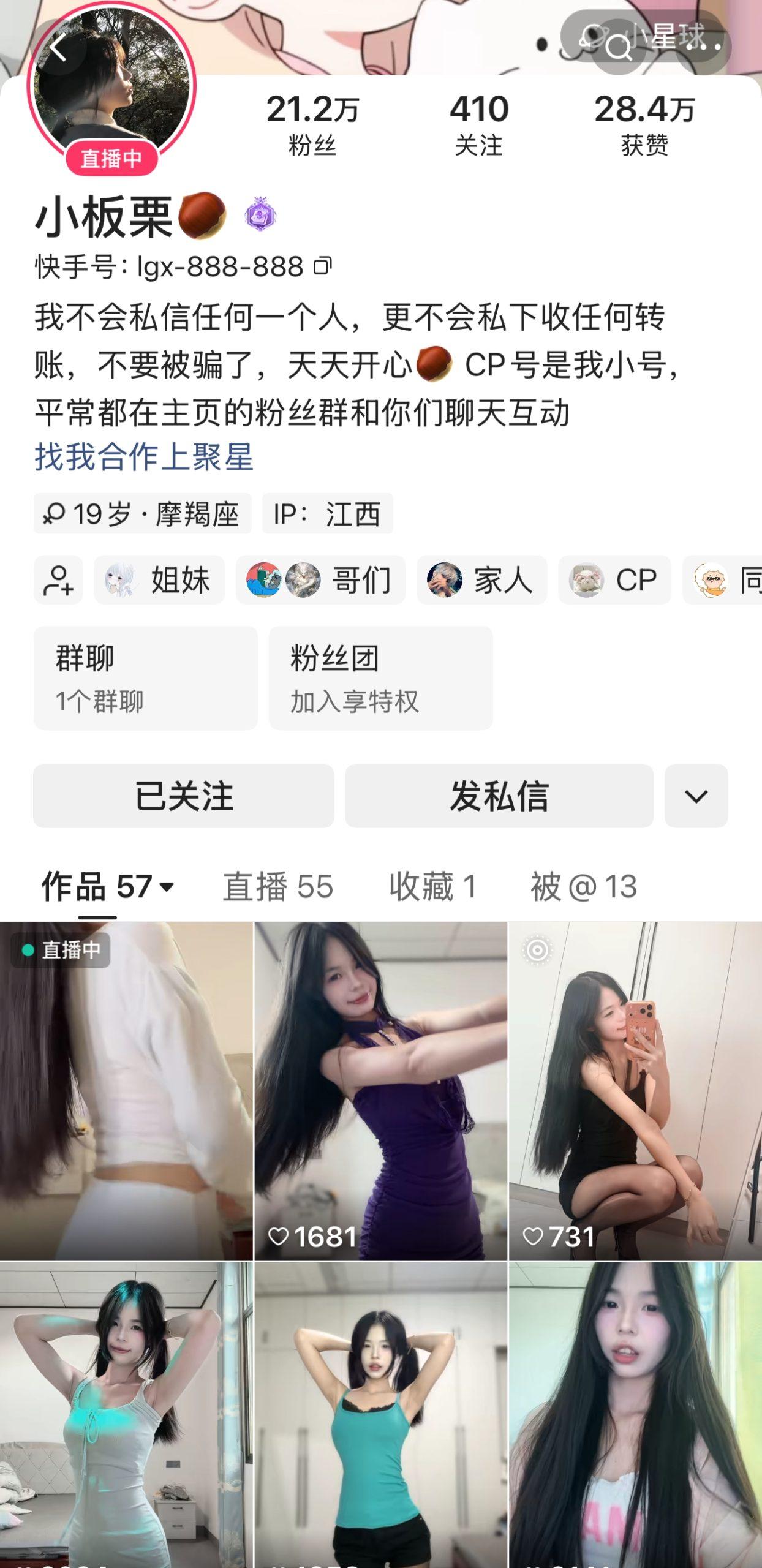Switch to the 直播 55 tab
The image size is (762, 1568).
277,886
